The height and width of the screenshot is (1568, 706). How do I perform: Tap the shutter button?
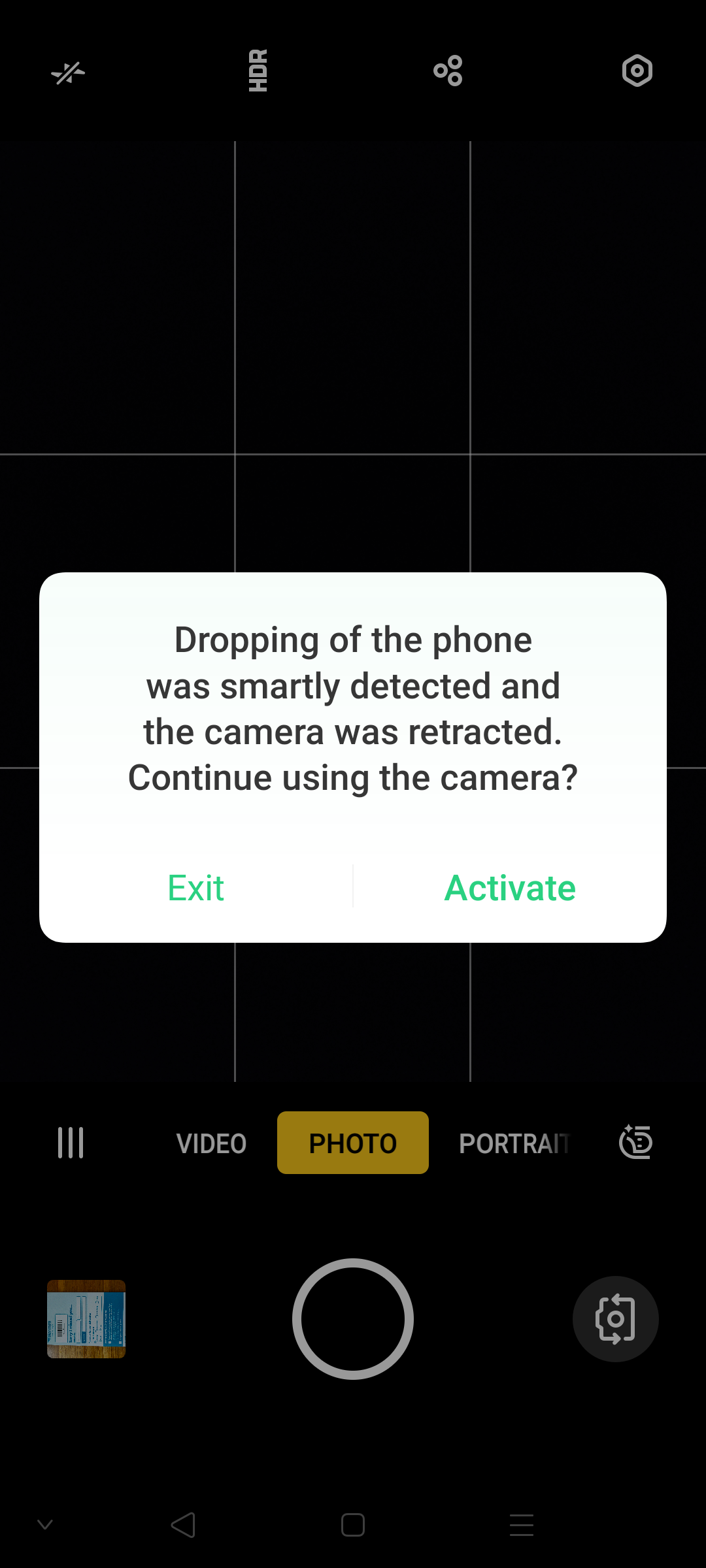point(353,1319)
